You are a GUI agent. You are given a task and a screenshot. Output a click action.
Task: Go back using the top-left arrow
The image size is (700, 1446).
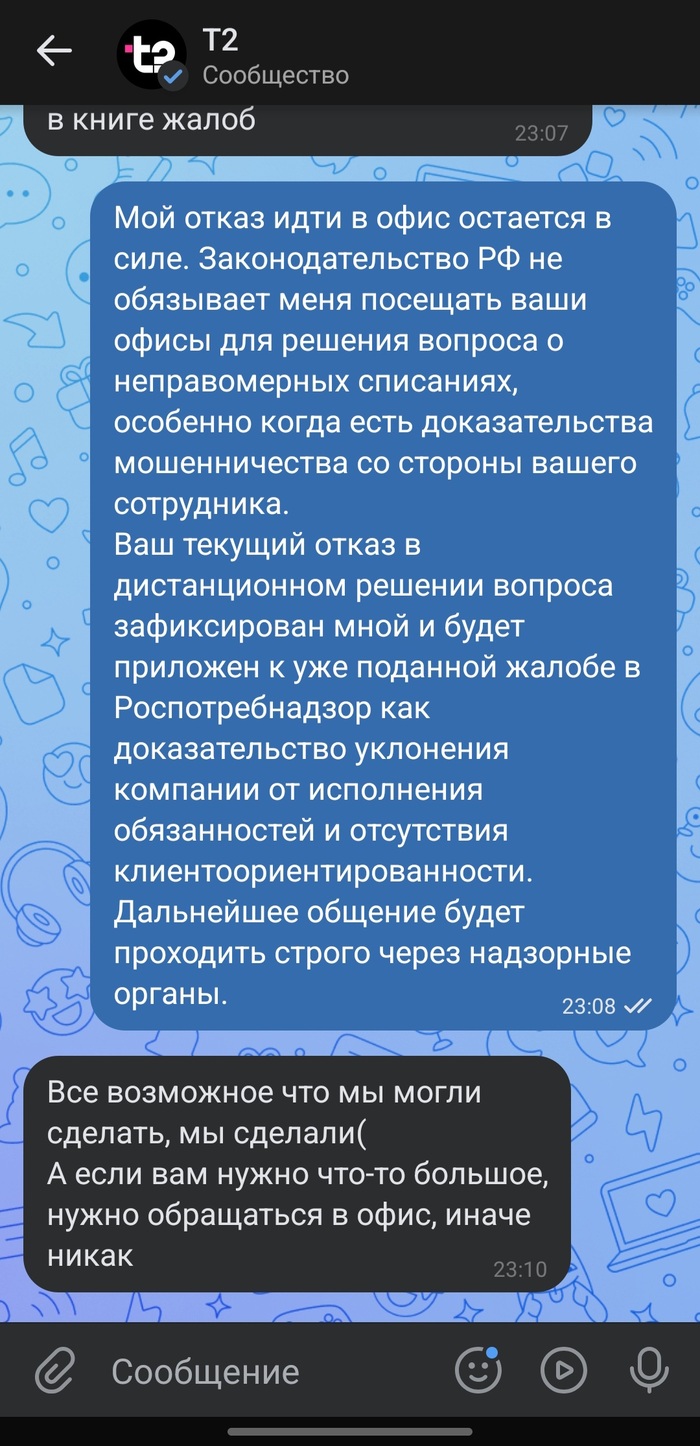[x=54, y=52]
